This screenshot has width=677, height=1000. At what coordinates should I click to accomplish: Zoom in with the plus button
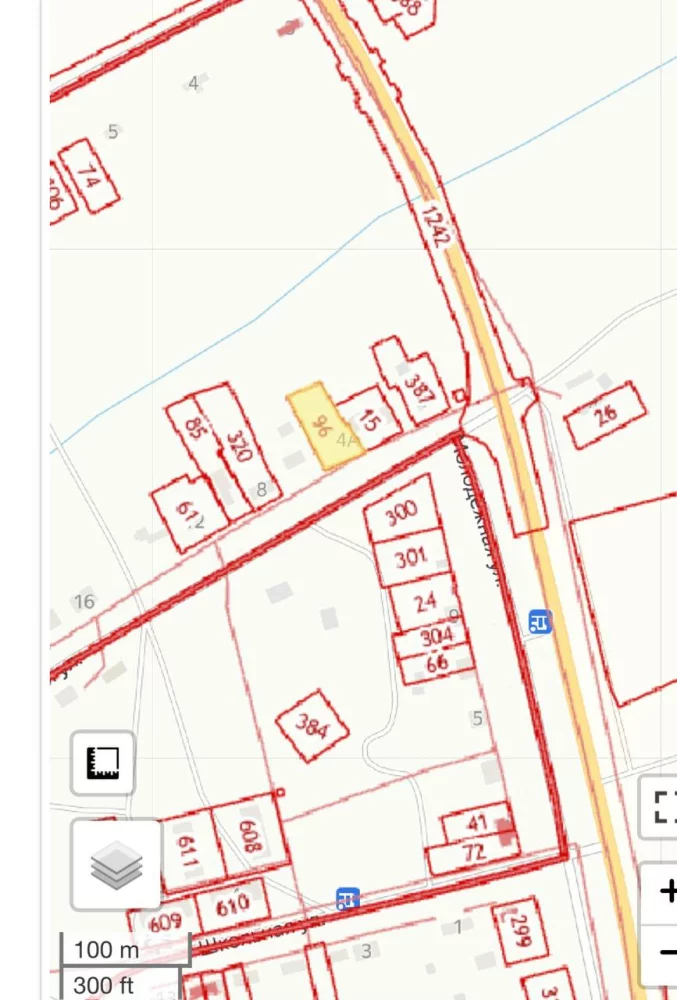[663, 891]
